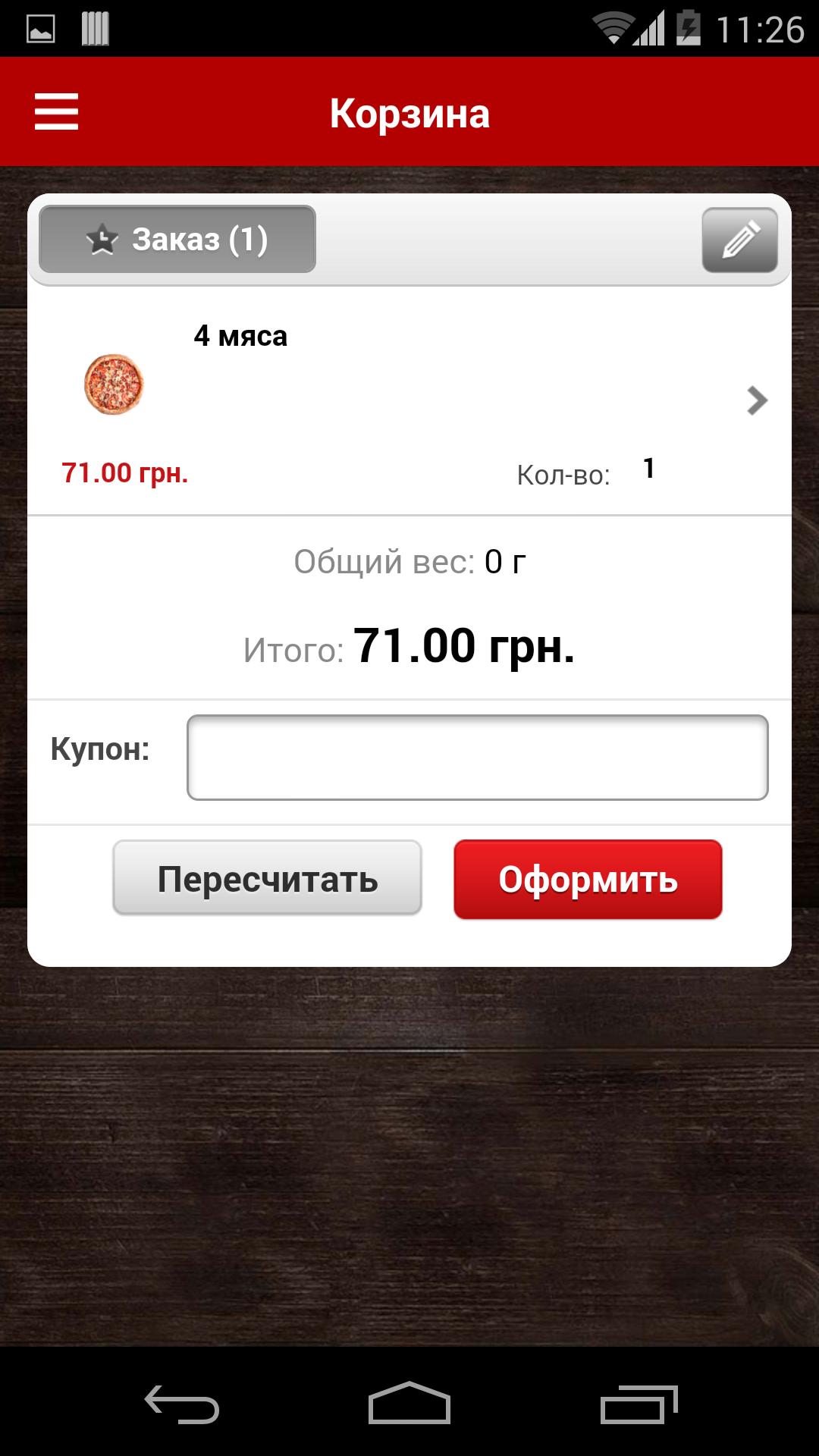This screenshot has height=1456, width=819.
Task: Open the navigation drawer menu
Action: [x=55, y=112]
